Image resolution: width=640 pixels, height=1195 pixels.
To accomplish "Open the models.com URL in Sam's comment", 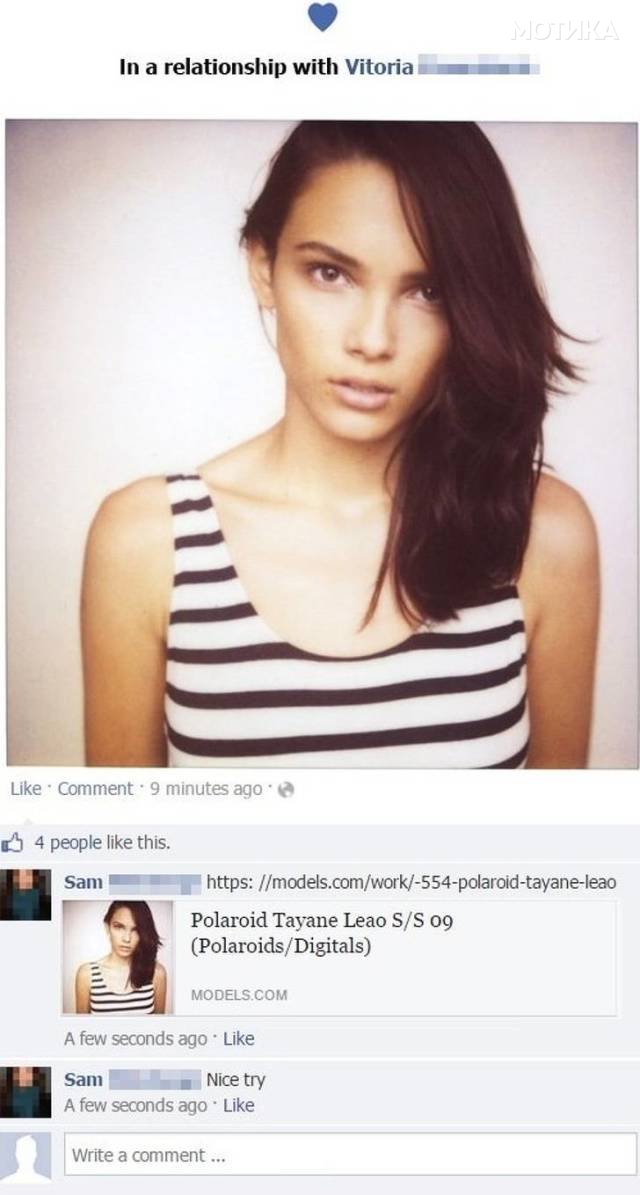I will click(x=410, y=881).
